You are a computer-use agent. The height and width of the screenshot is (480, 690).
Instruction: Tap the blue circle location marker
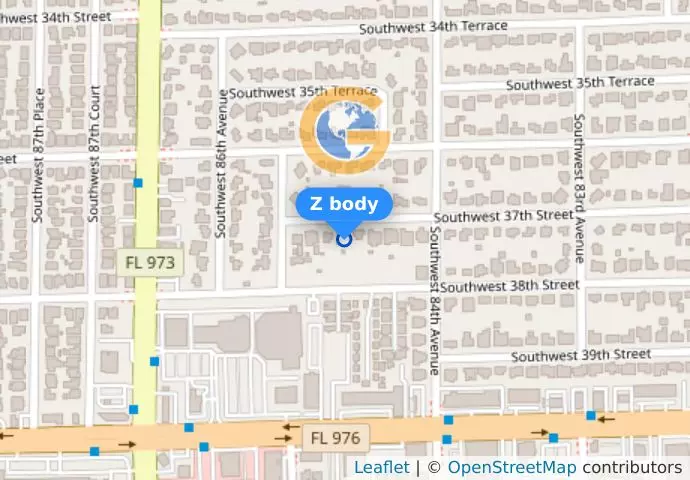(x=344, y=239)
